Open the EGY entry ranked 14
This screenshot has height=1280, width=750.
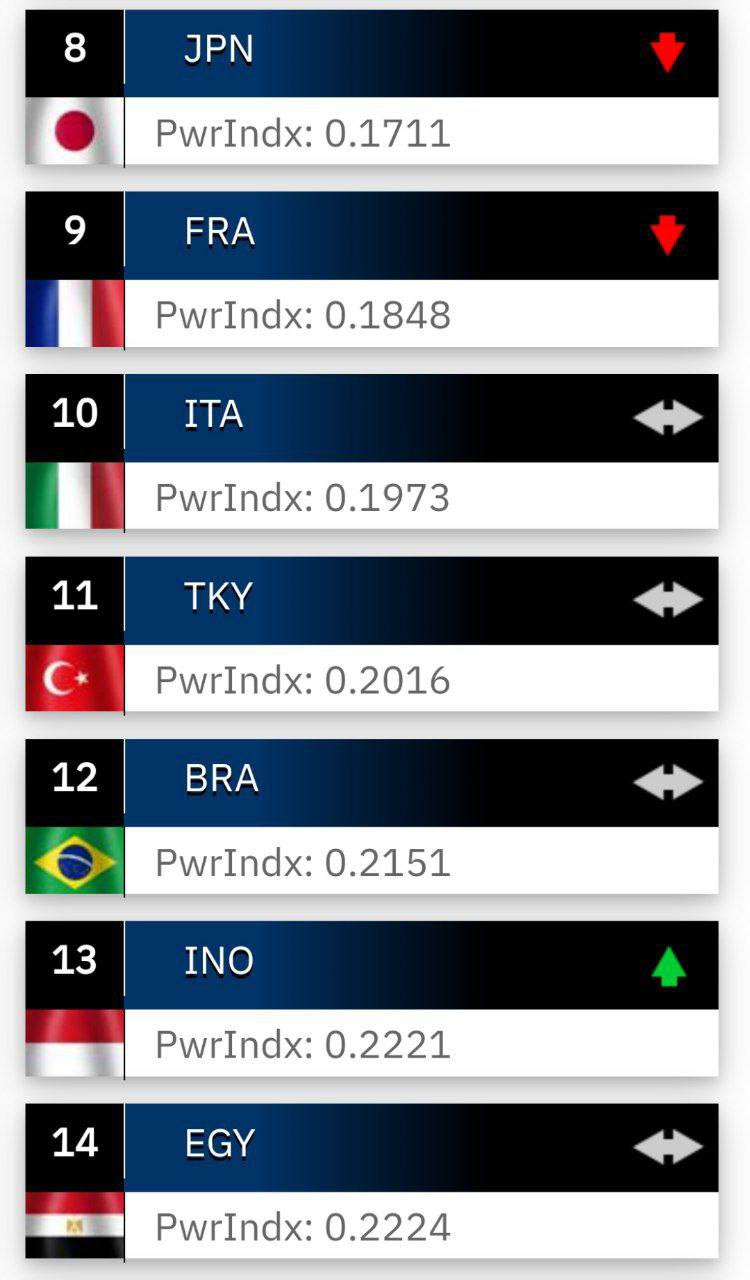point(371,1182)
